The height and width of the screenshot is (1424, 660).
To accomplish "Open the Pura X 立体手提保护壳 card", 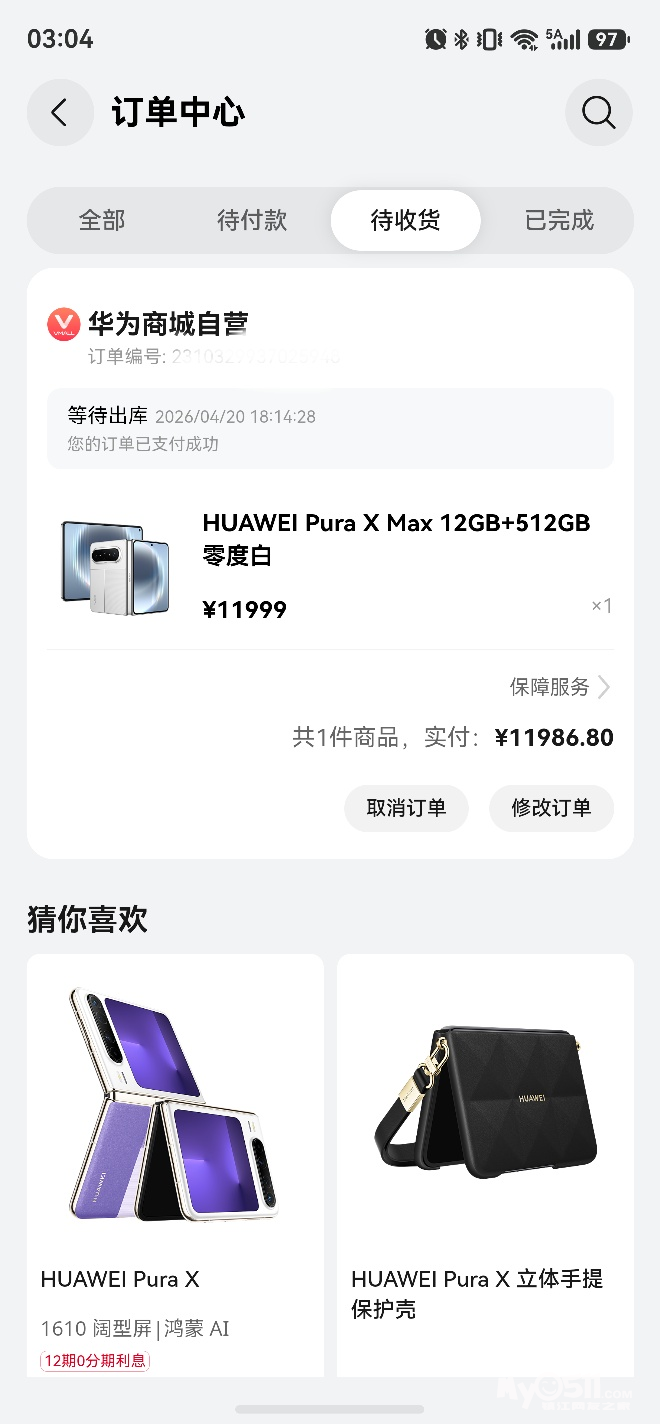I will click(x=485, y=1160).
